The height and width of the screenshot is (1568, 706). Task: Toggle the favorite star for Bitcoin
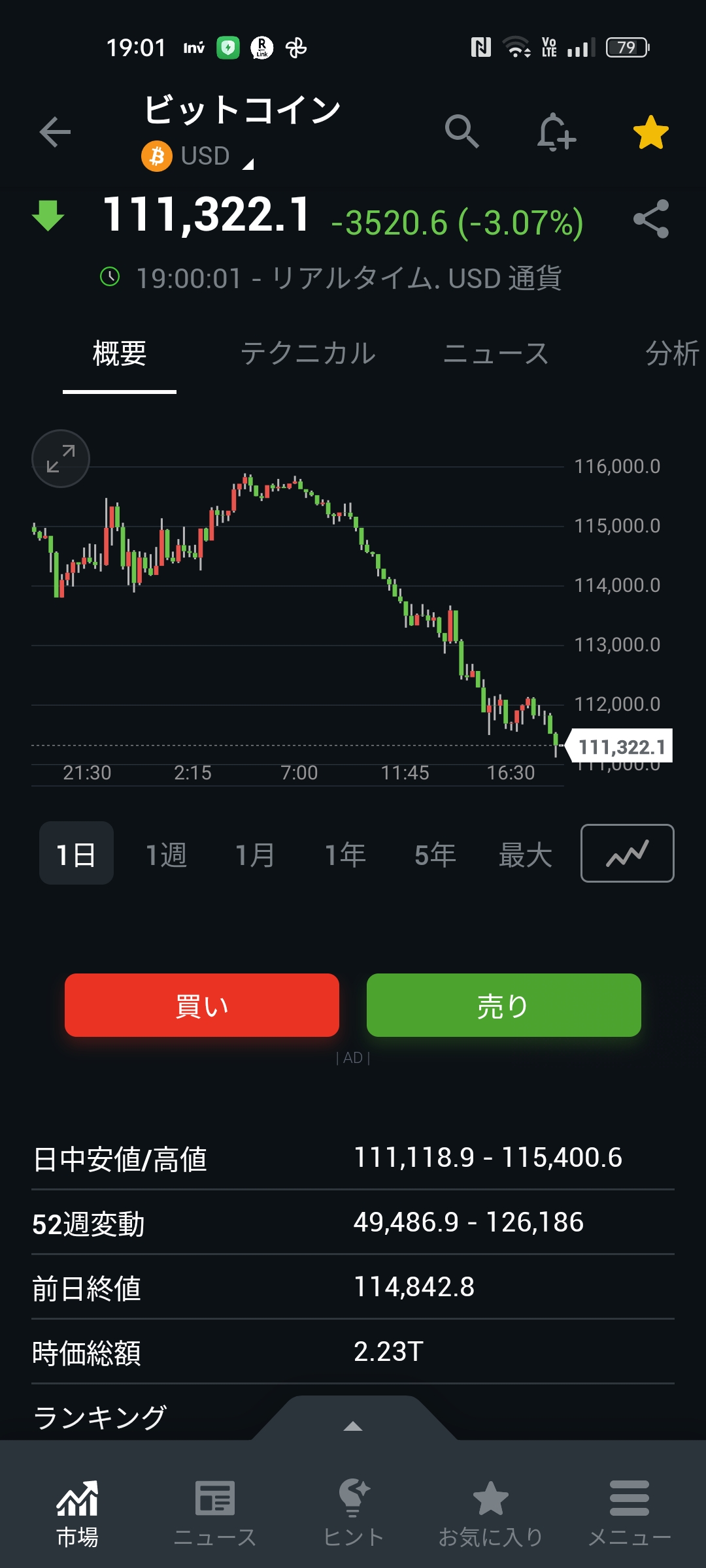650,133
